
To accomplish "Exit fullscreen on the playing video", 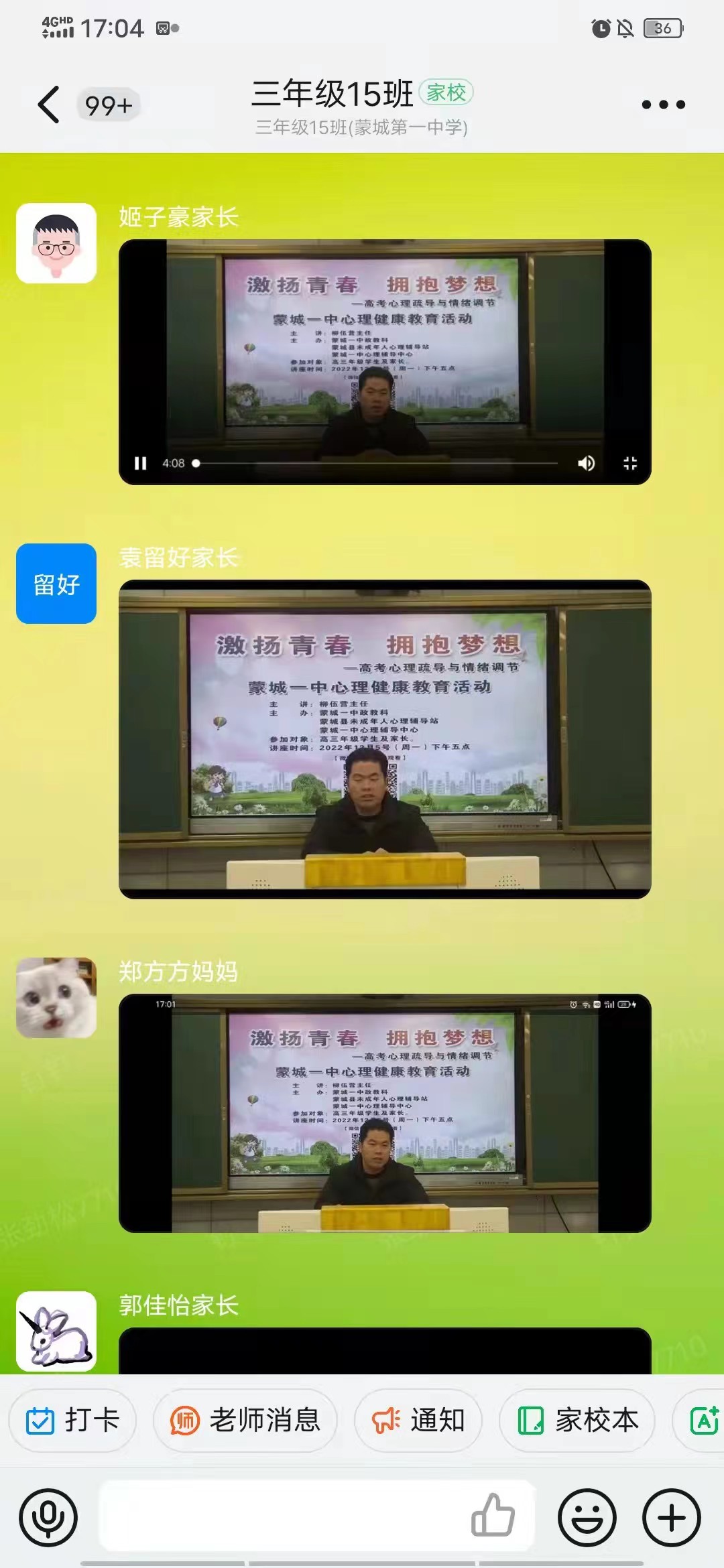I will click(x=630, y=463).
